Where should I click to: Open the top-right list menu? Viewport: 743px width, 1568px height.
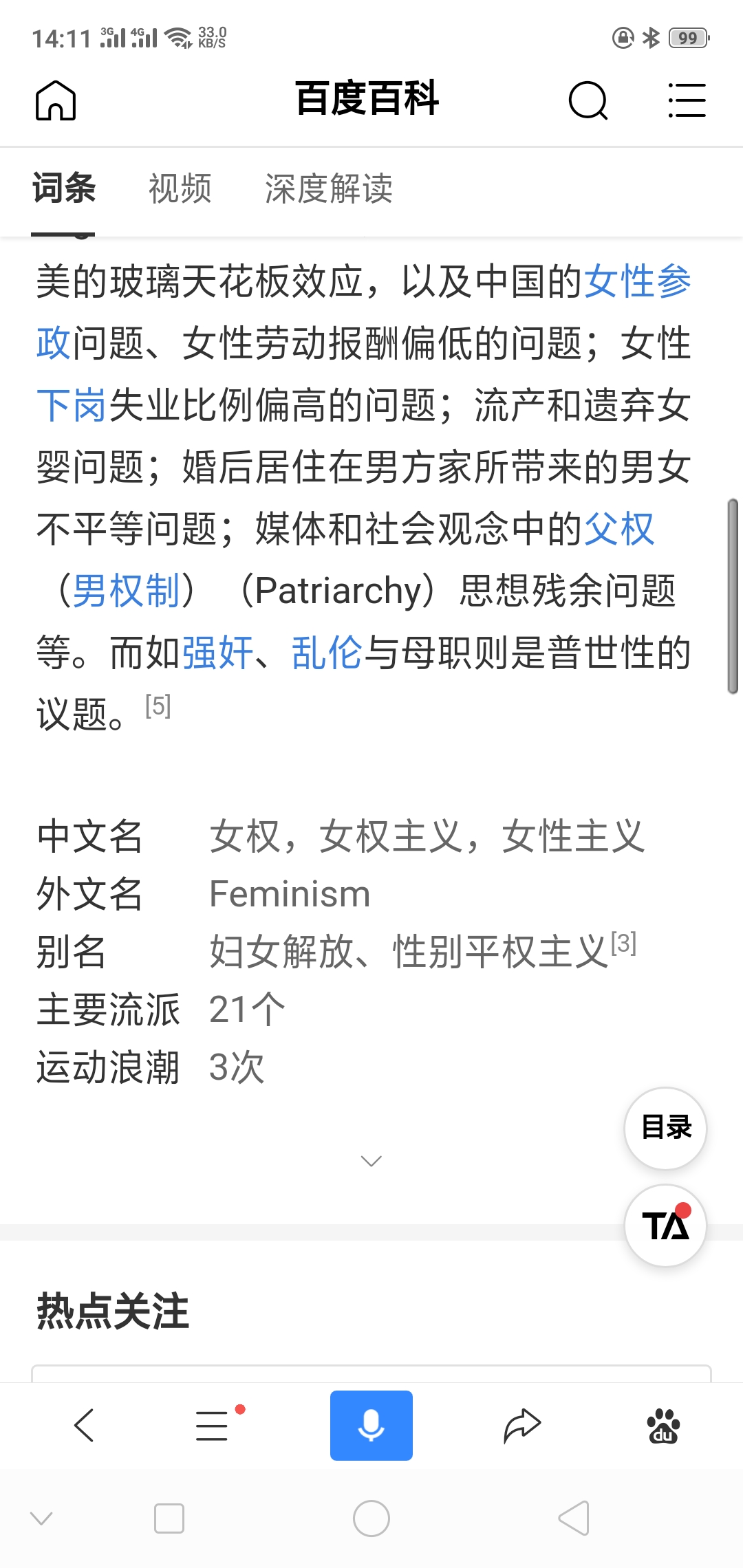click(x=687, y=100)
